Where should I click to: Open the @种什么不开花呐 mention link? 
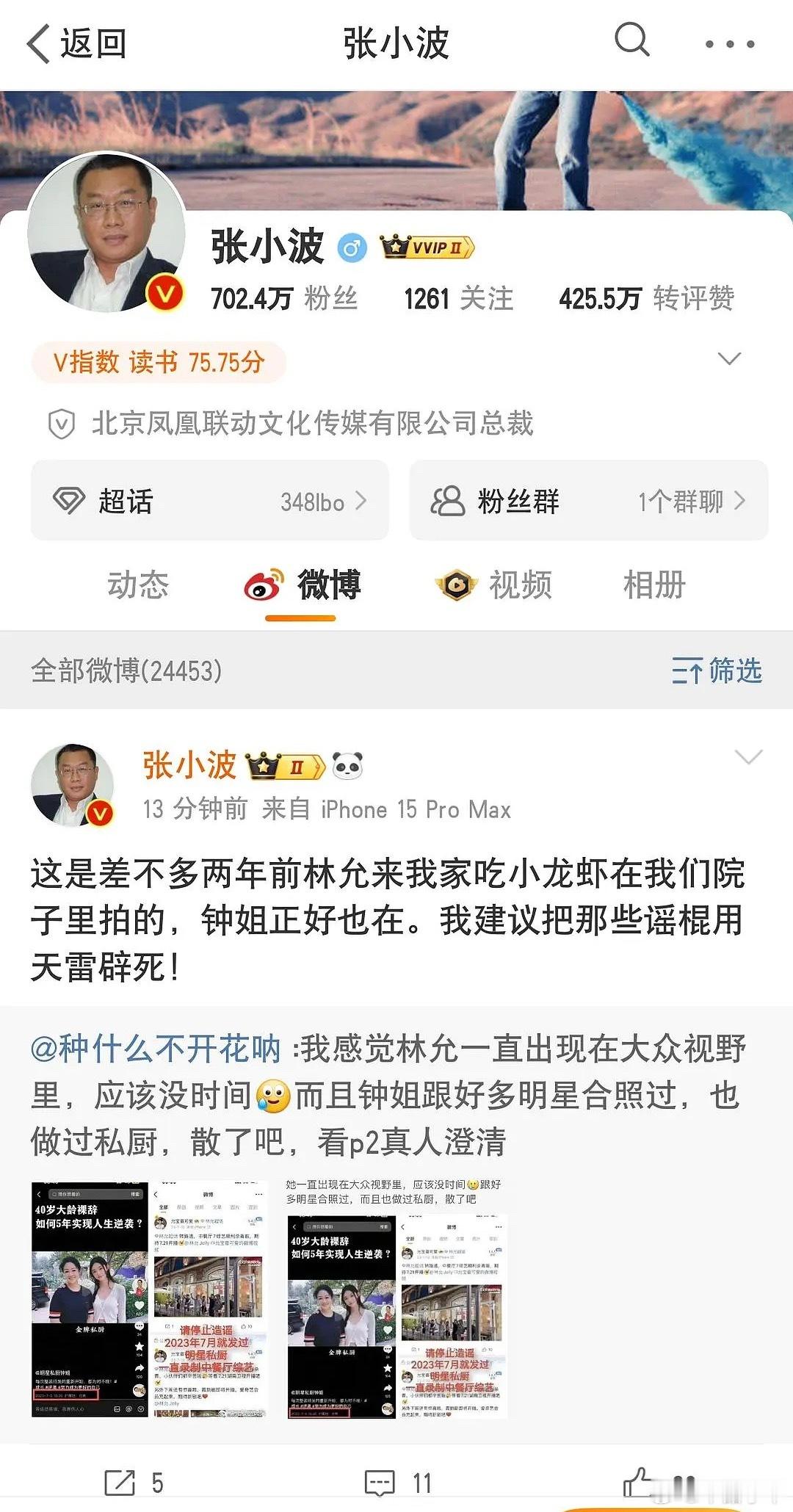[156, 1049]
